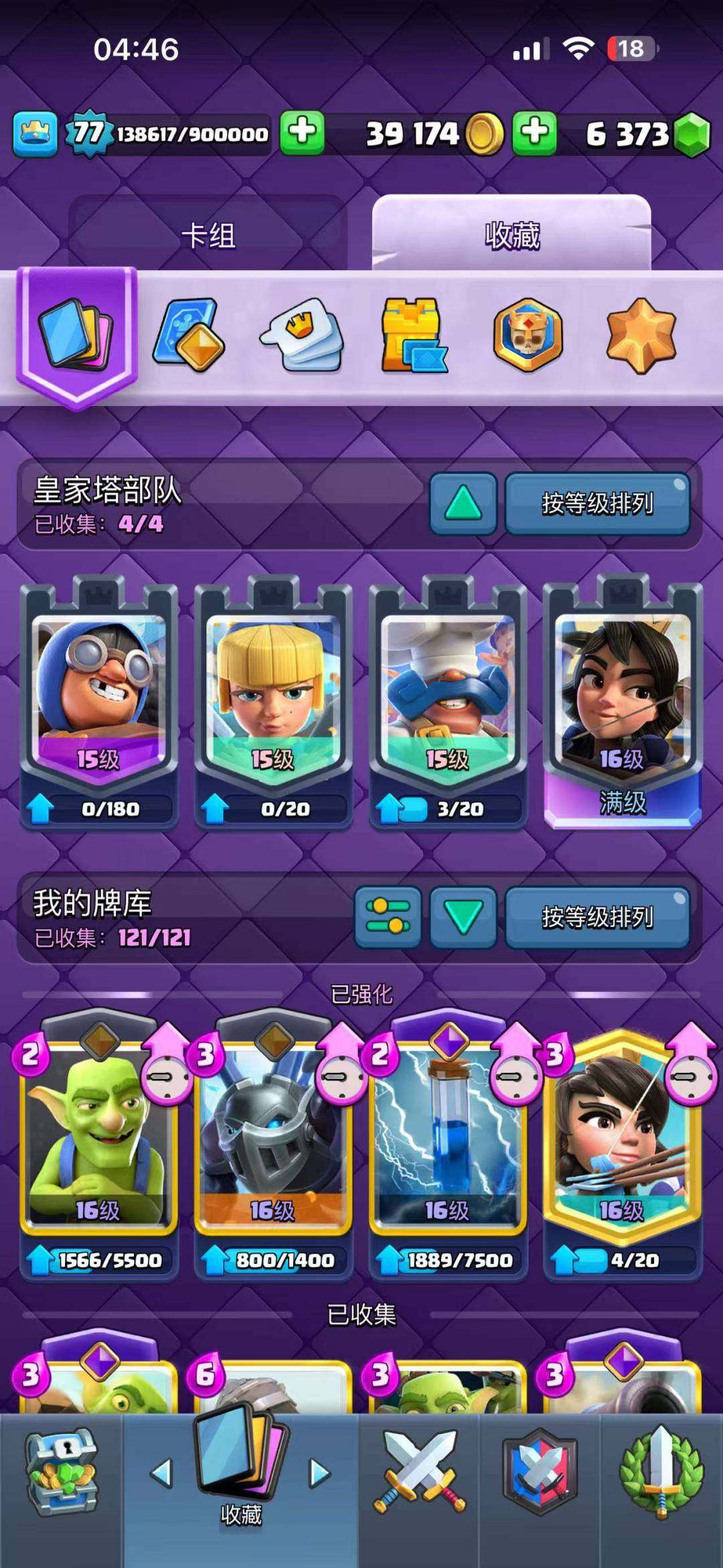Open the tower skins collection

pyautogui.click(x=413, y=335)
